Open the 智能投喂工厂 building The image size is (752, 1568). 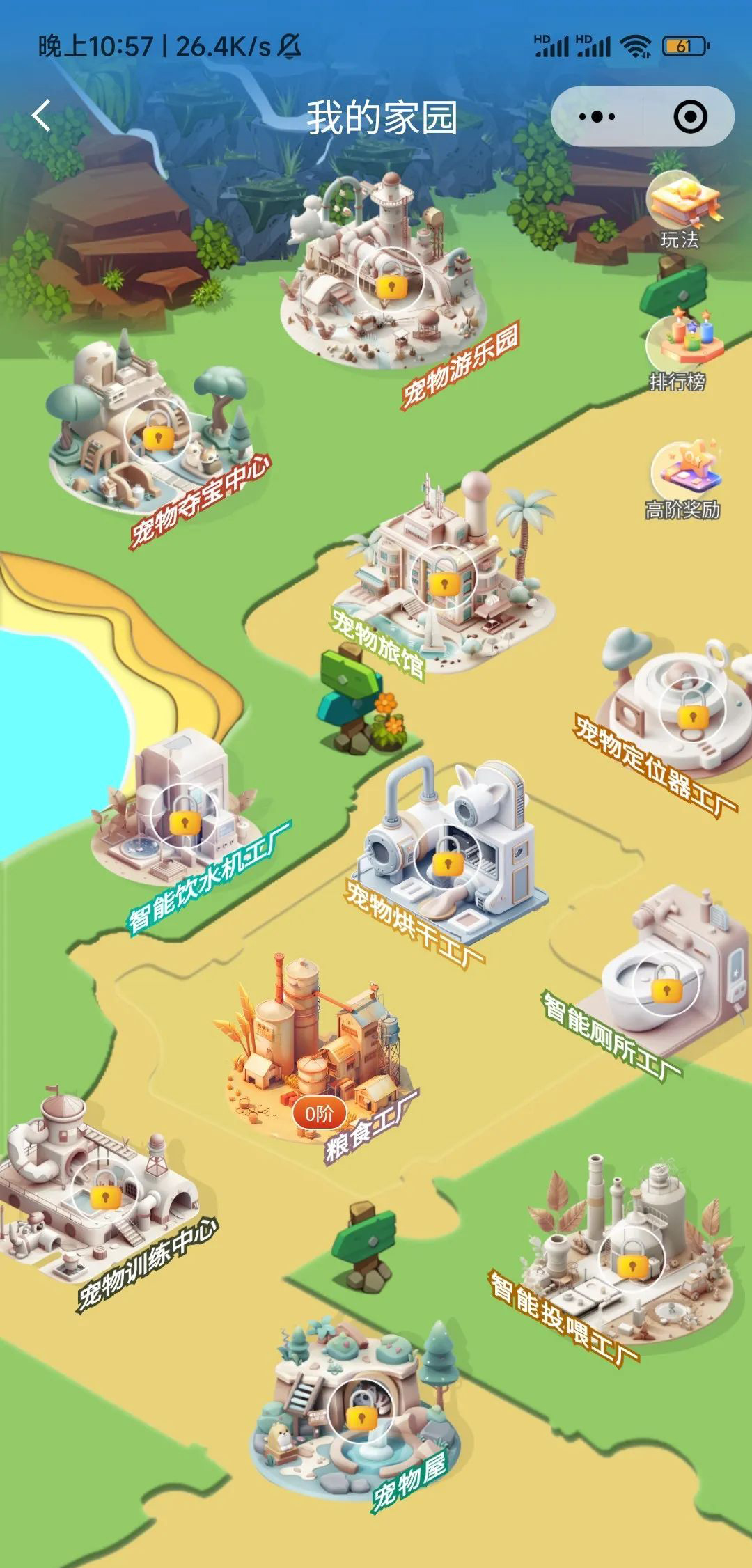(x=632, y=1261)
